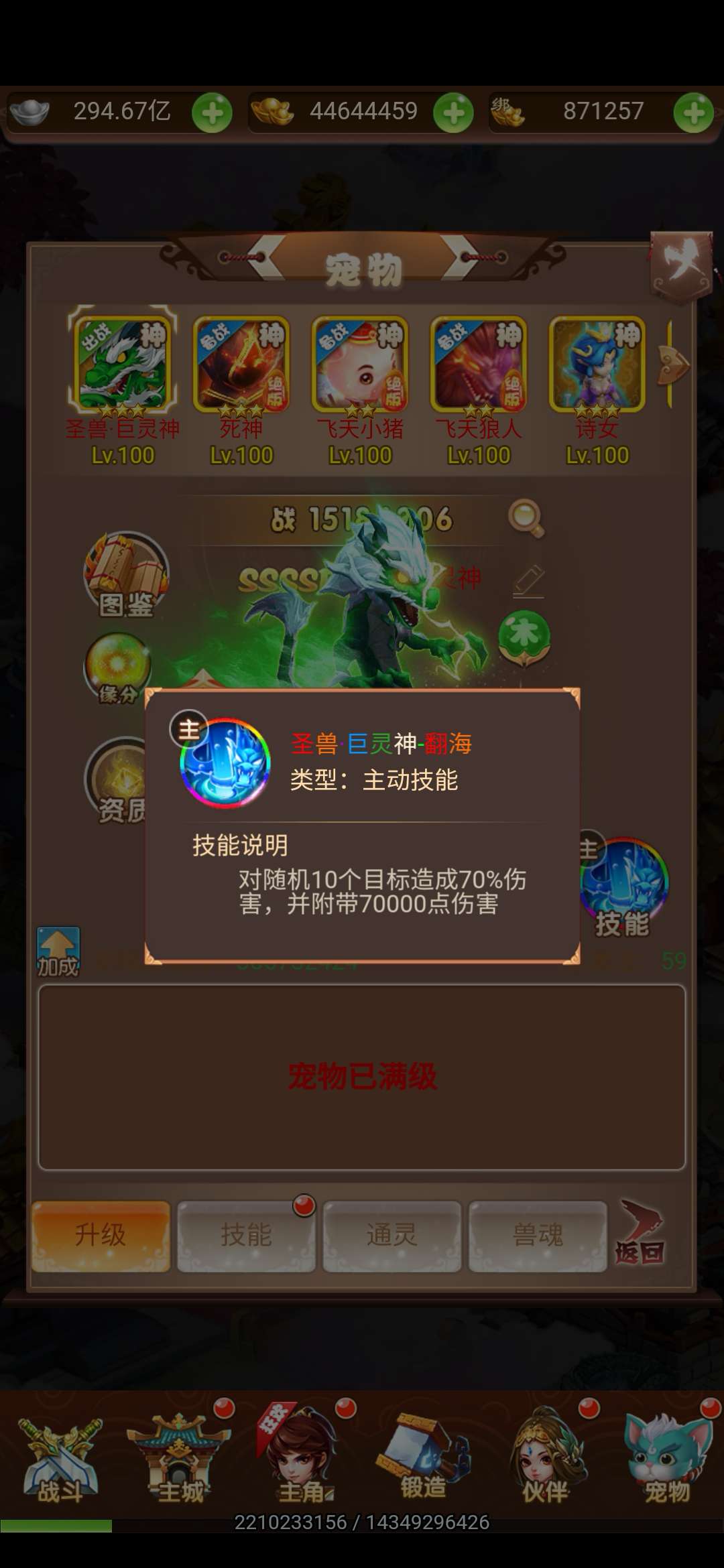The height and width of the screenshot is (1568, 724).
Task: Go back with the 返回 button
Action: pyautogui.click(x=640, y=1234)
